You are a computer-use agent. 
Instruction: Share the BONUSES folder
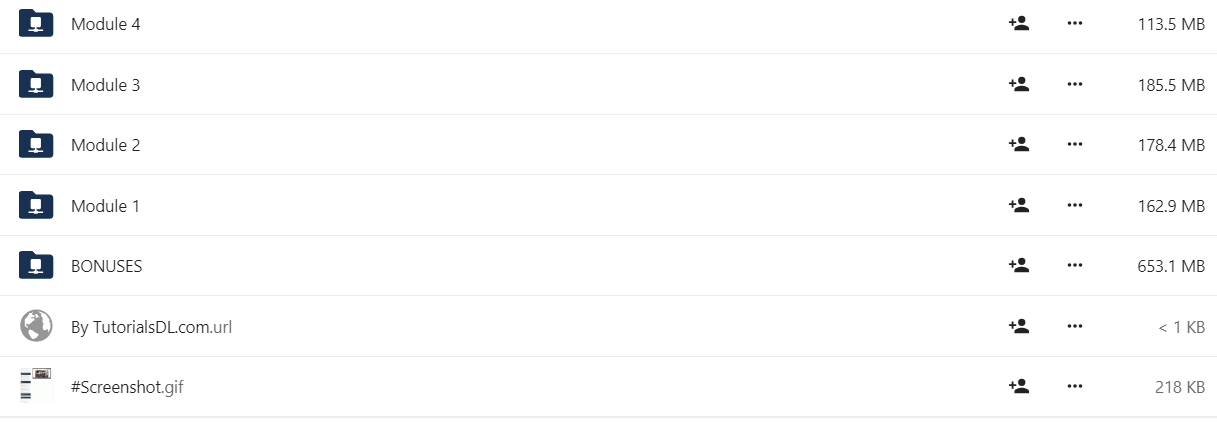pos(1019,266)
